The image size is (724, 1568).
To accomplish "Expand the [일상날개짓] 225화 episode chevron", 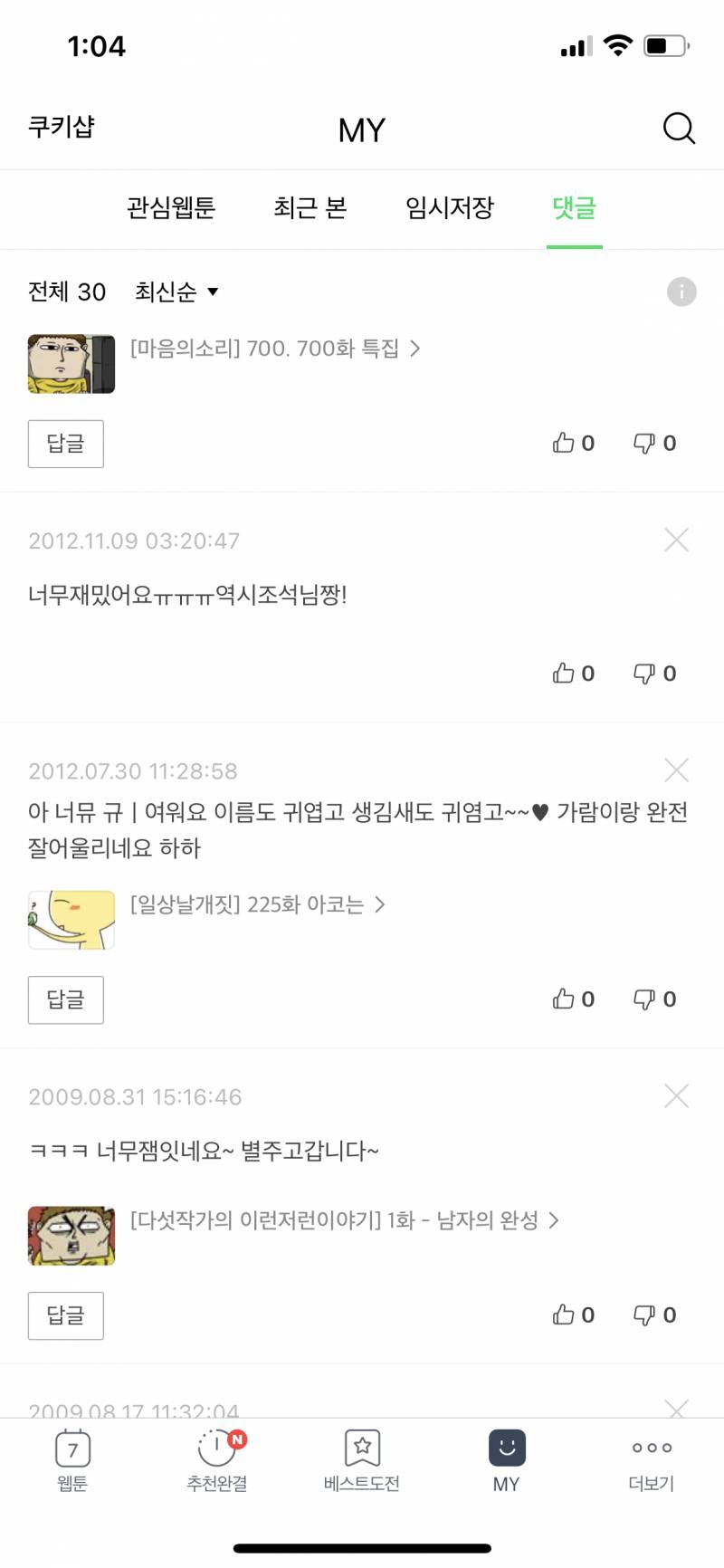I will [x=379, y=904].
